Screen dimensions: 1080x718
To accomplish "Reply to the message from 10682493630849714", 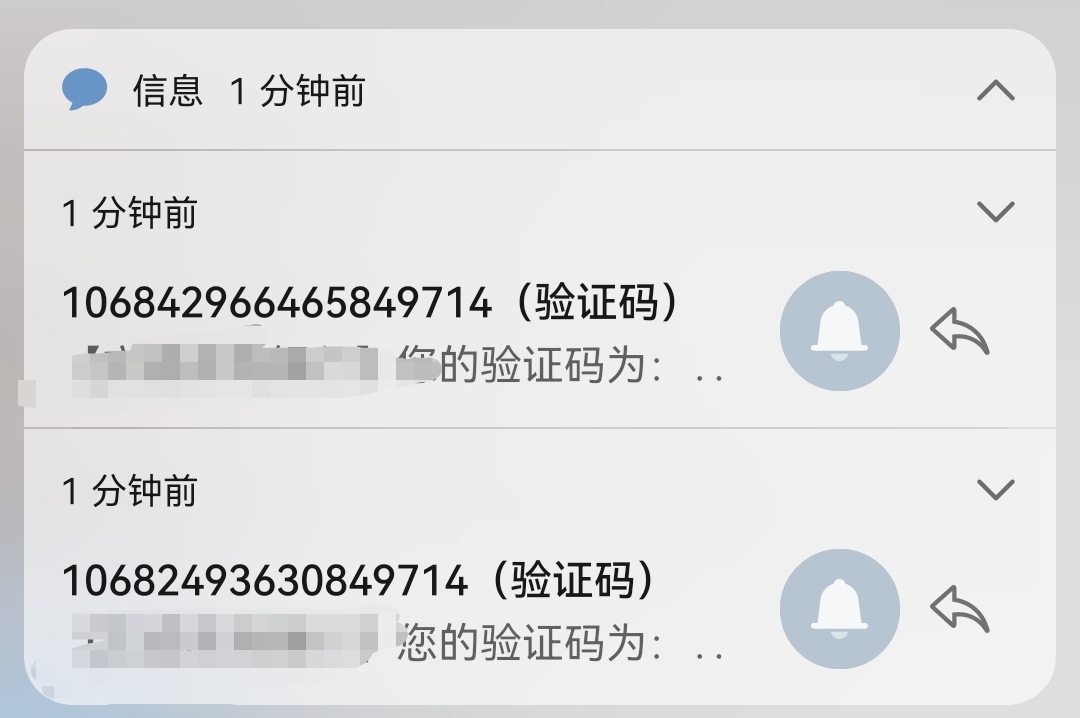I will (959, 609).
